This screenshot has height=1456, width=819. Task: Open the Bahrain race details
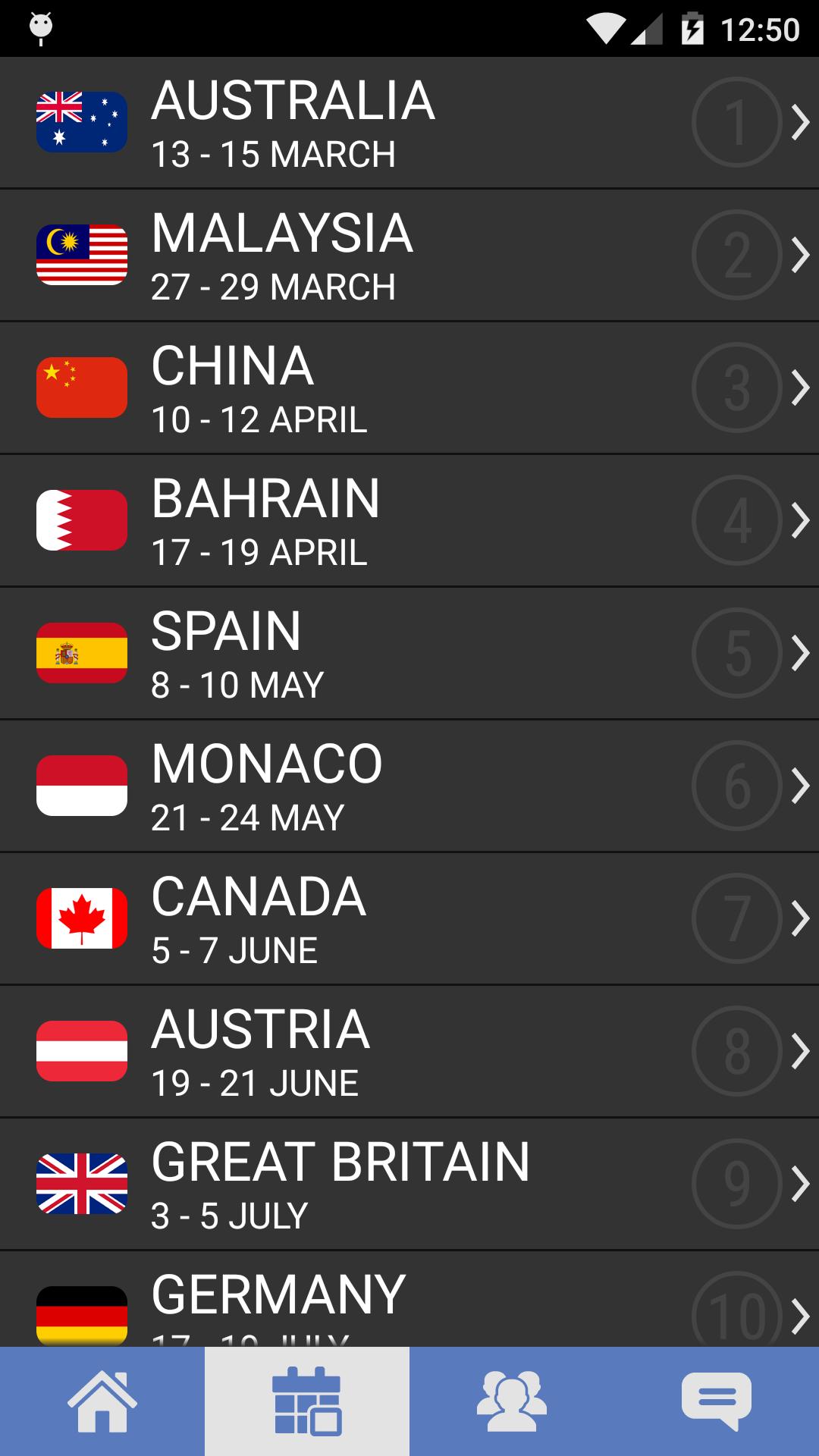(x=409, y=520)
